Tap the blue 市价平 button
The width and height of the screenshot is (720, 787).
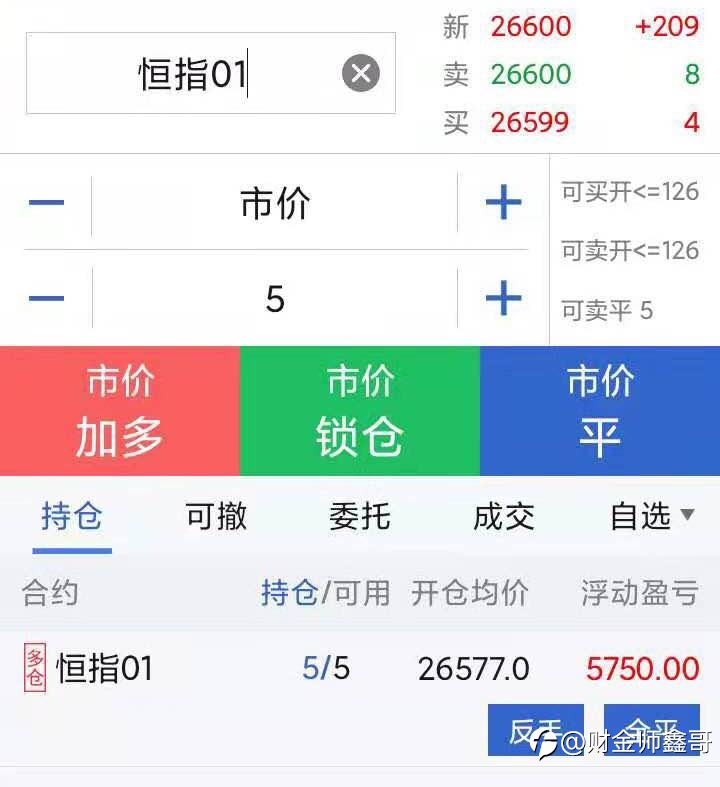pyautogui.click(x=600, y=411)
